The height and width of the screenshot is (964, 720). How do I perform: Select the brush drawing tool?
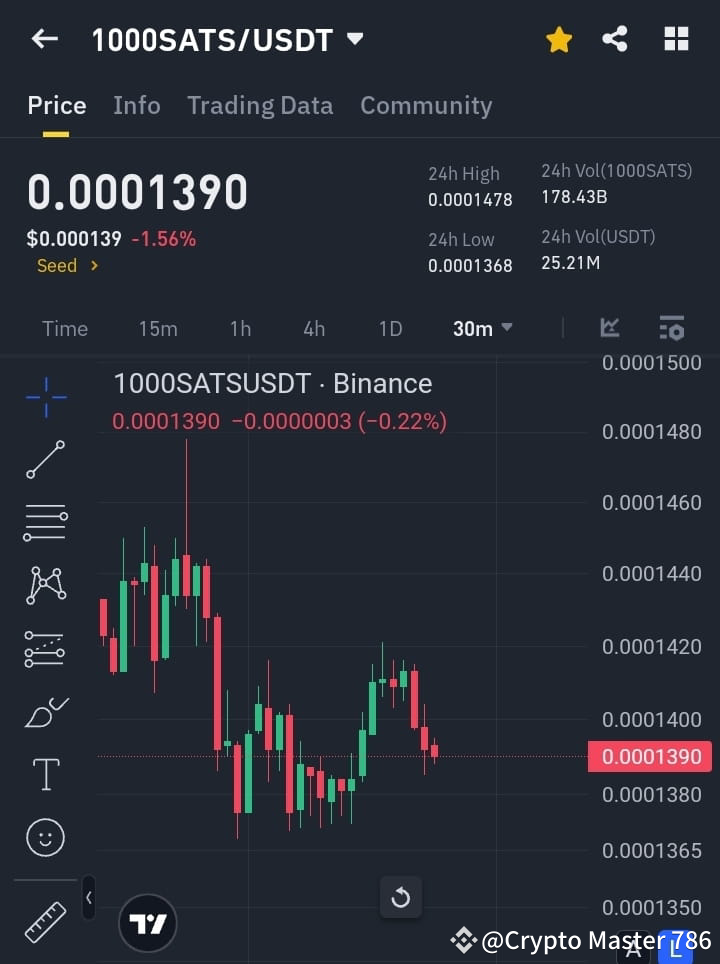[45, 711]
